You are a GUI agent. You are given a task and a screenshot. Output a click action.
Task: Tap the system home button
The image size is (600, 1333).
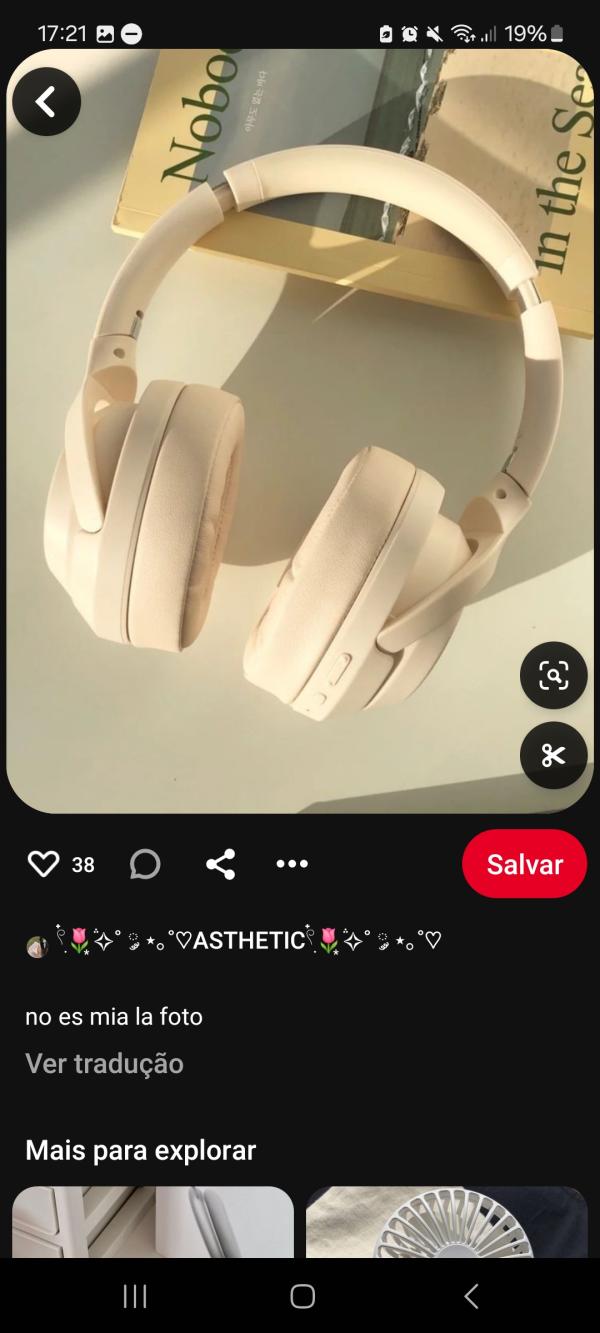pyautogui.click(x=302, y=1297)
